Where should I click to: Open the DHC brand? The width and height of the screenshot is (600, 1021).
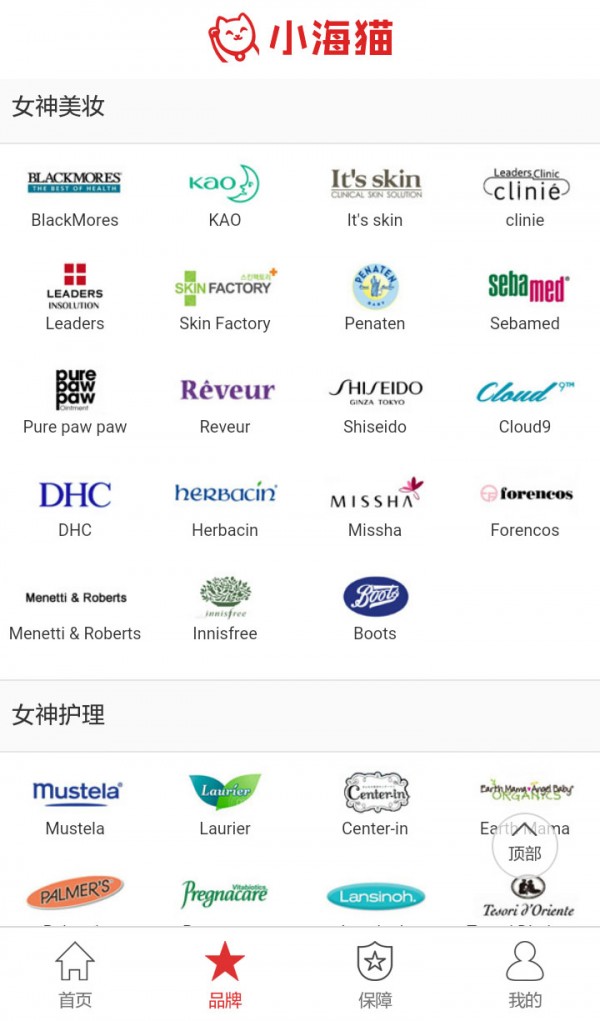point(75,507)
